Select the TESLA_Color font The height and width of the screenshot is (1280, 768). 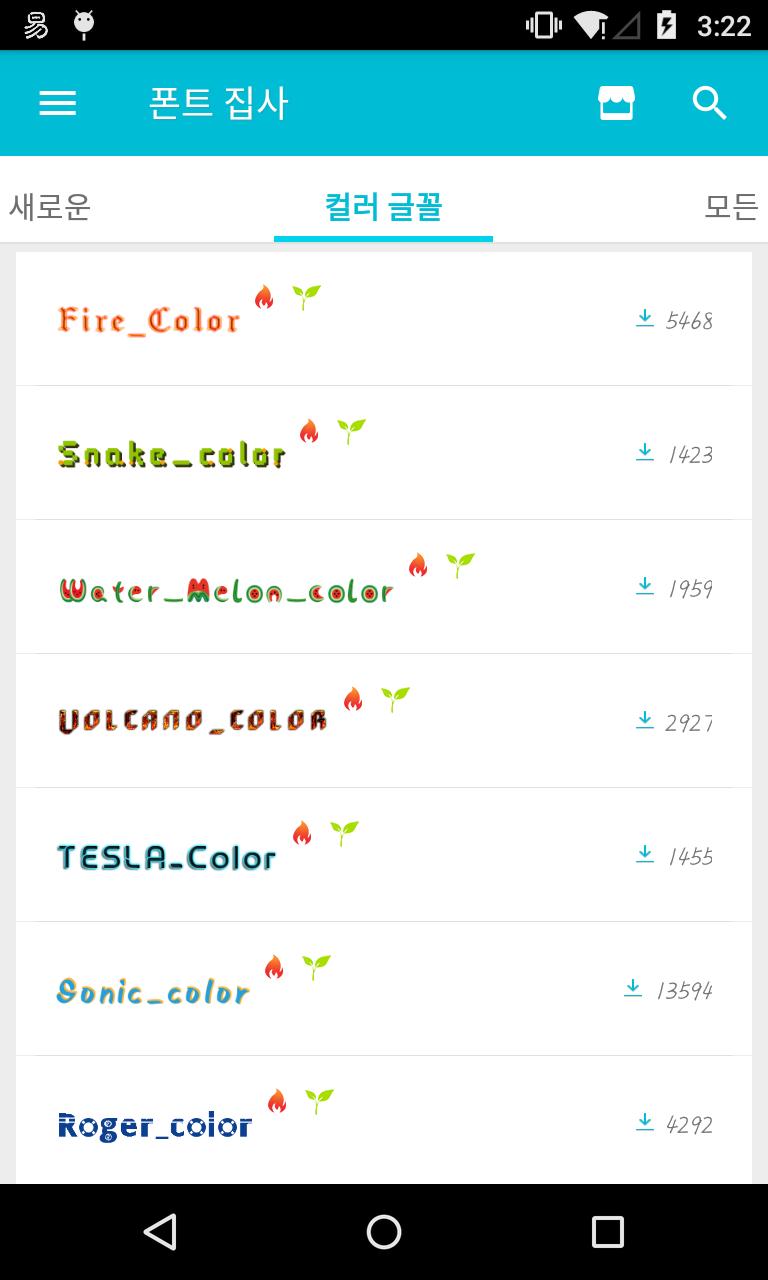384,855
